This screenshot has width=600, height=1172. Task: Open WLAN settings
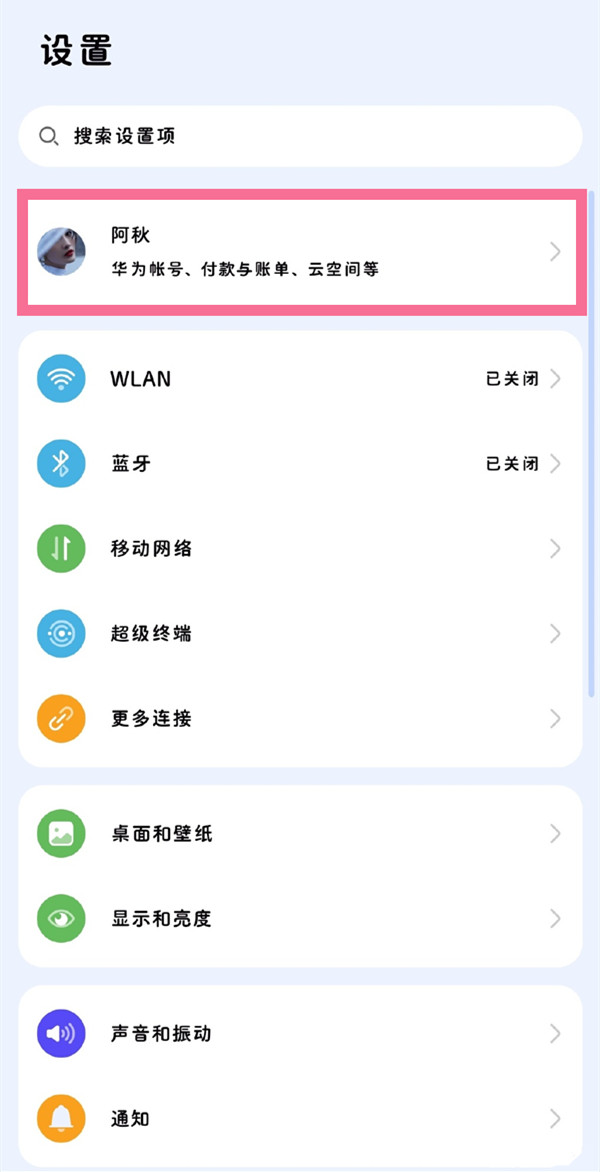pyautogui.click(x=300, y=379)
